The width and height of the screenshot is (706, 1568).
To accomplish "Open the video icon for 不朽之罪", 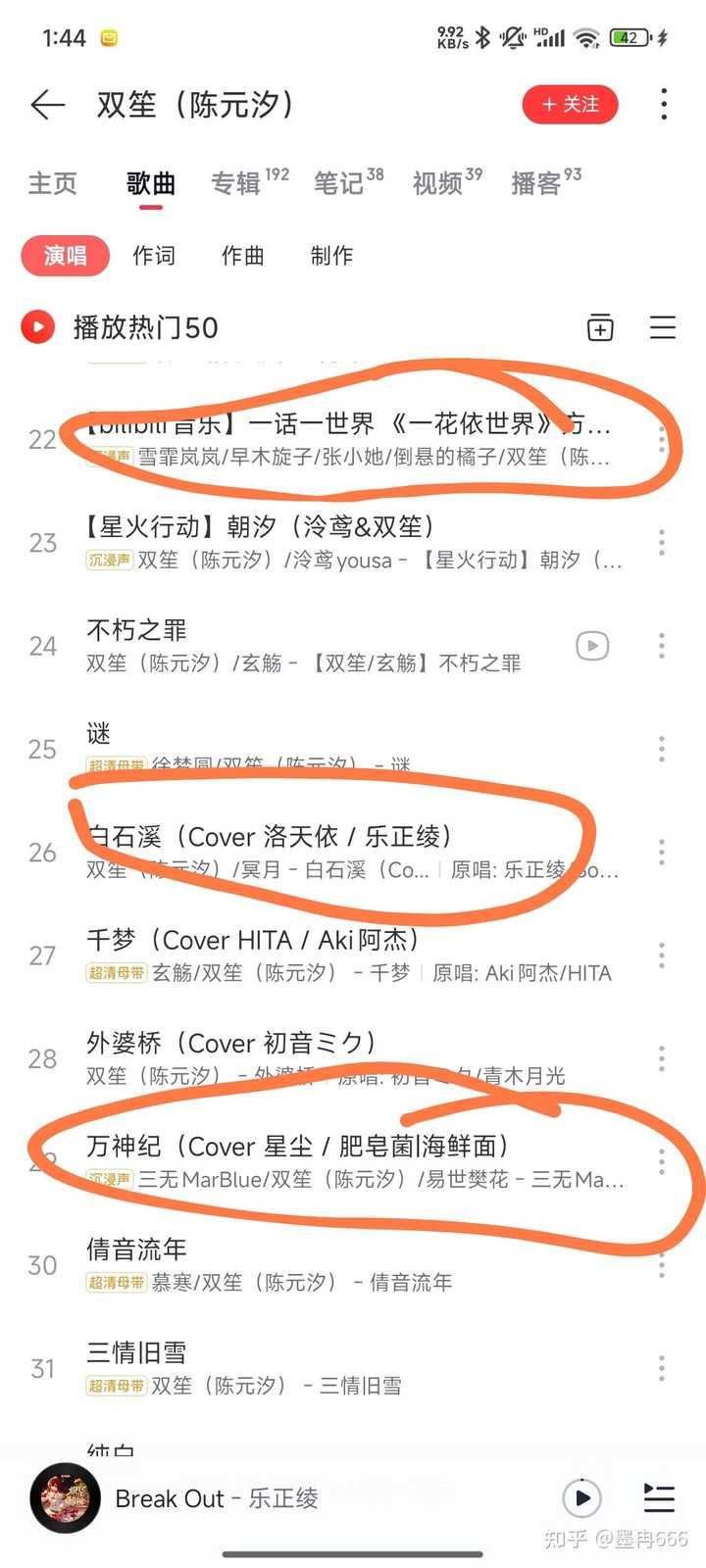I will pos(592,646).
